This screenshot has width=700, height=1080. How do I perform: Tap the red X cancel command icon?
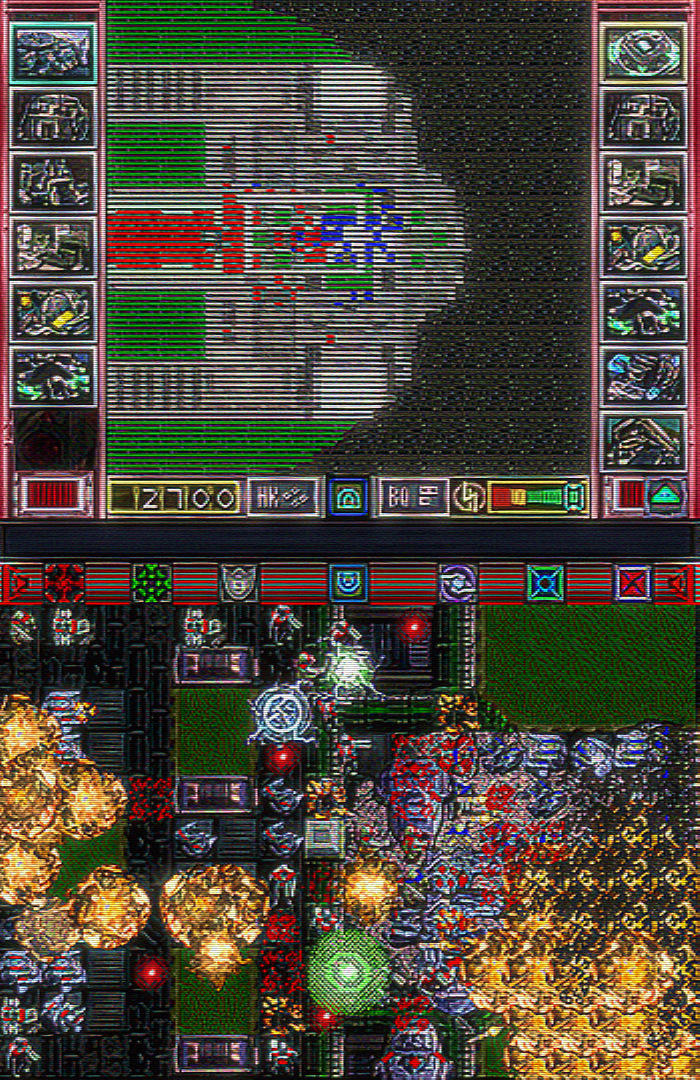633,582
